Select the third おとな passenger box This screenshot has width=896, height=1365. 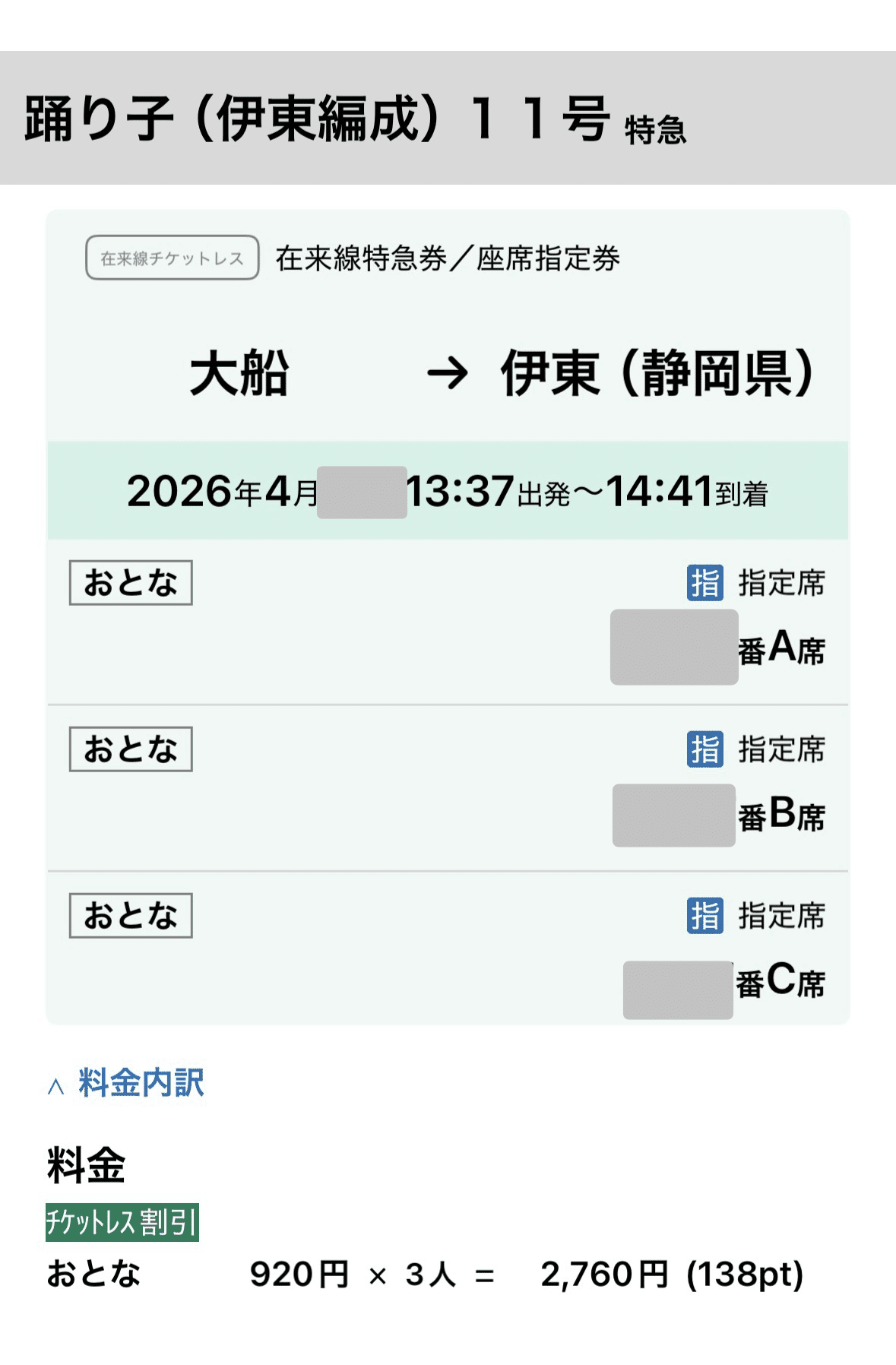pyautogui.click(x=129, y=916)
